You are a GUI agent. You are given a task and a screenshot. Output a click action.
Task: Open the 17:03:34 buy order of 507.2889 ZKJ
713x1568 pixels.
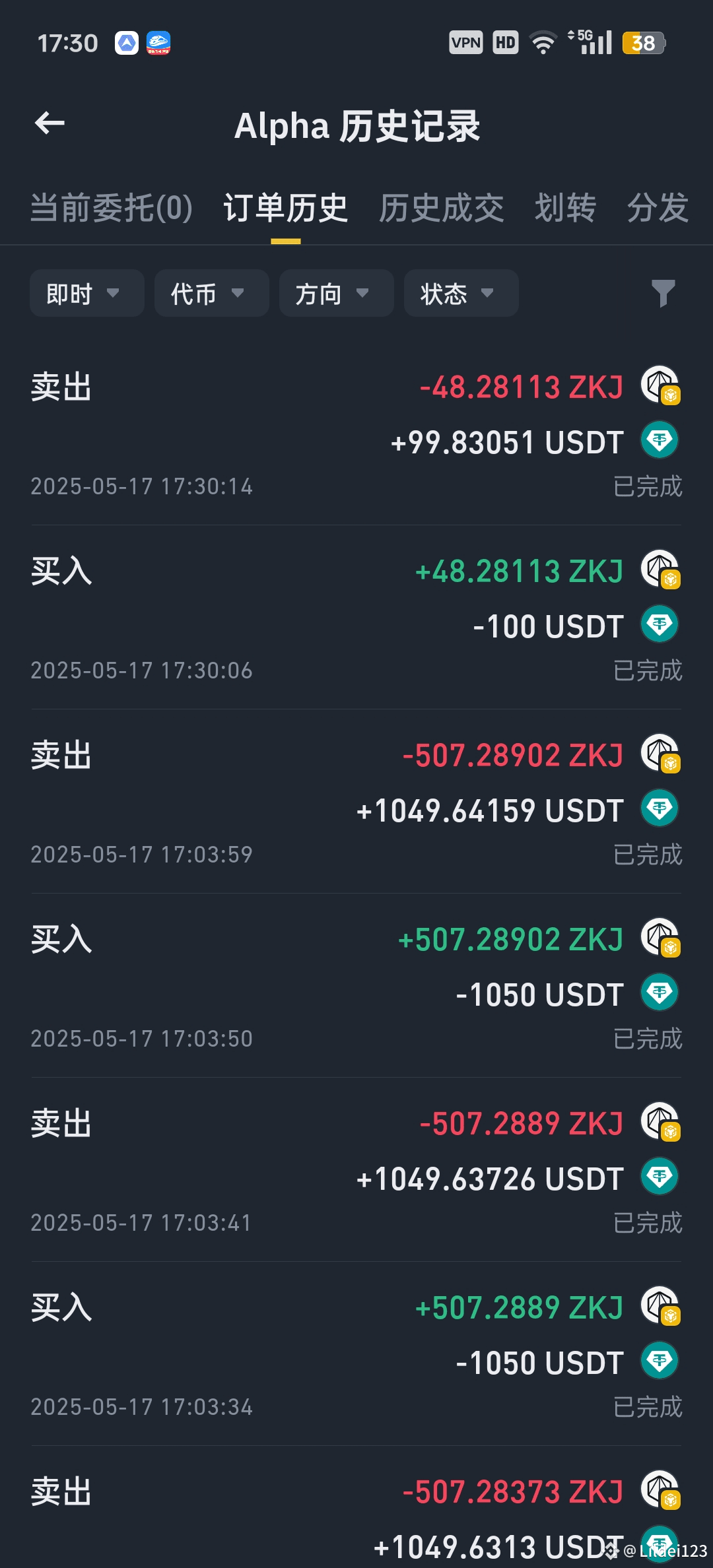356,1354
